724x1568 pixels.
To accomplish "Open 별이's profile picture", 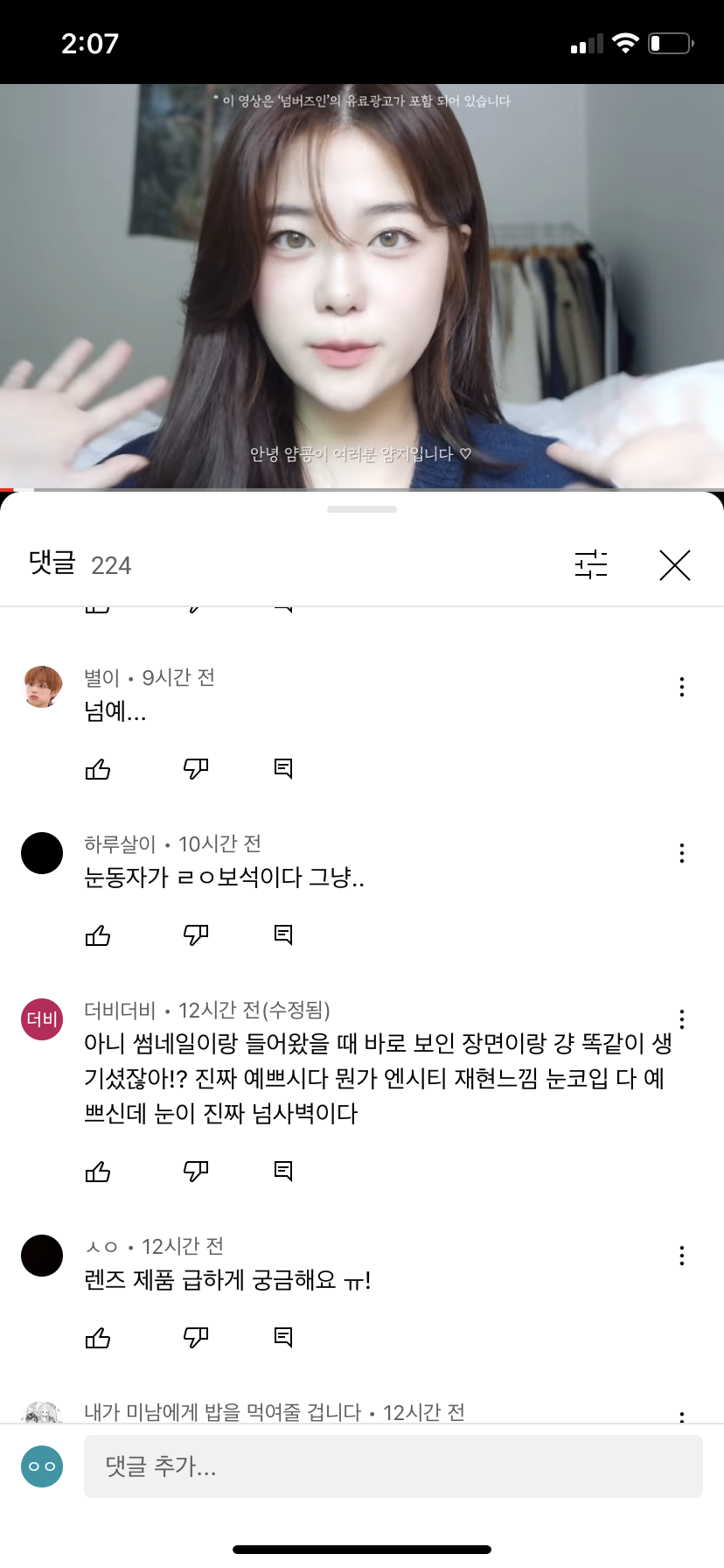I will coord(42,687).
